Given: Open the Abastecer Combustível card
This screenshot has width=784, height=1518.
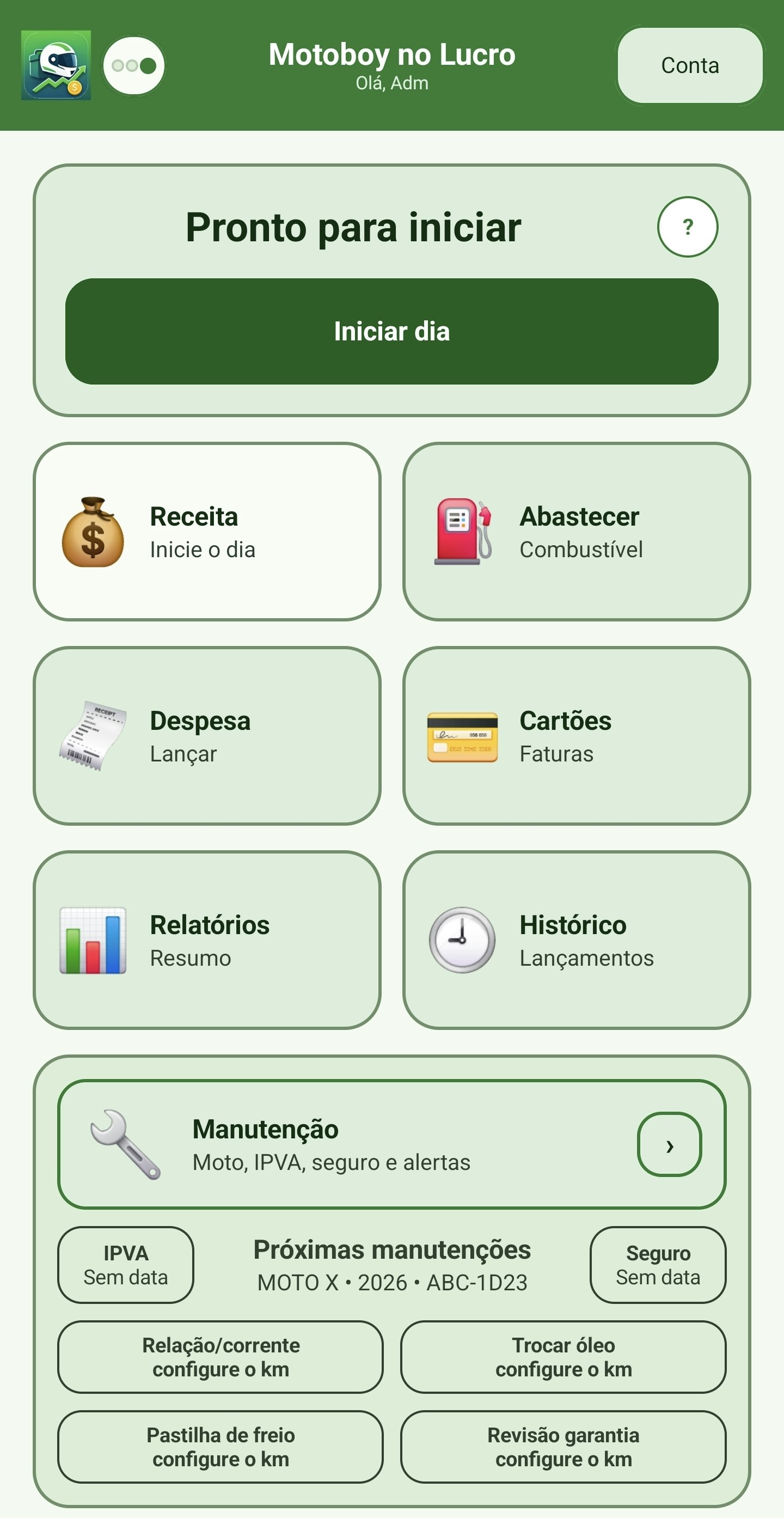Looking at the screenshot, I should (577, 532).
